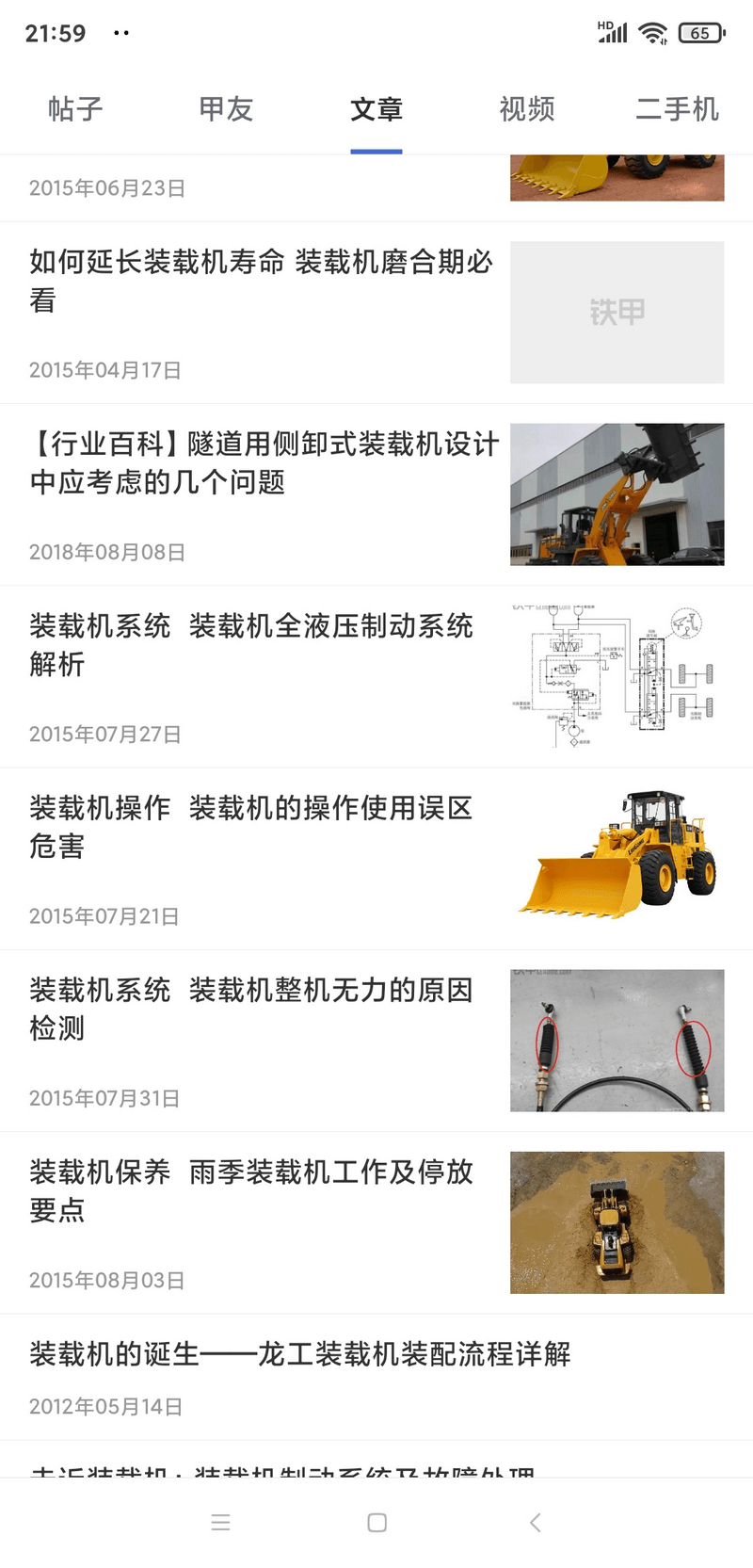Viewport: 753px width, 1568px height.
Task: Select the 文章 tab
Action: tap(376, 109)
